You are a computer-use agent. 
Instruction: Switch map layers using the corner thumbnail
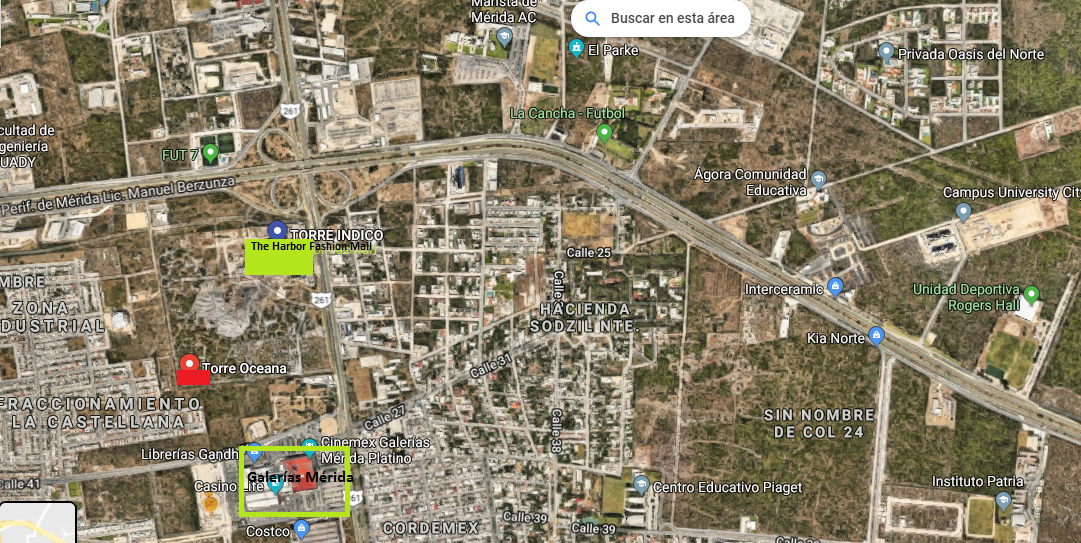pyautogui.click(x=37, y=522)
